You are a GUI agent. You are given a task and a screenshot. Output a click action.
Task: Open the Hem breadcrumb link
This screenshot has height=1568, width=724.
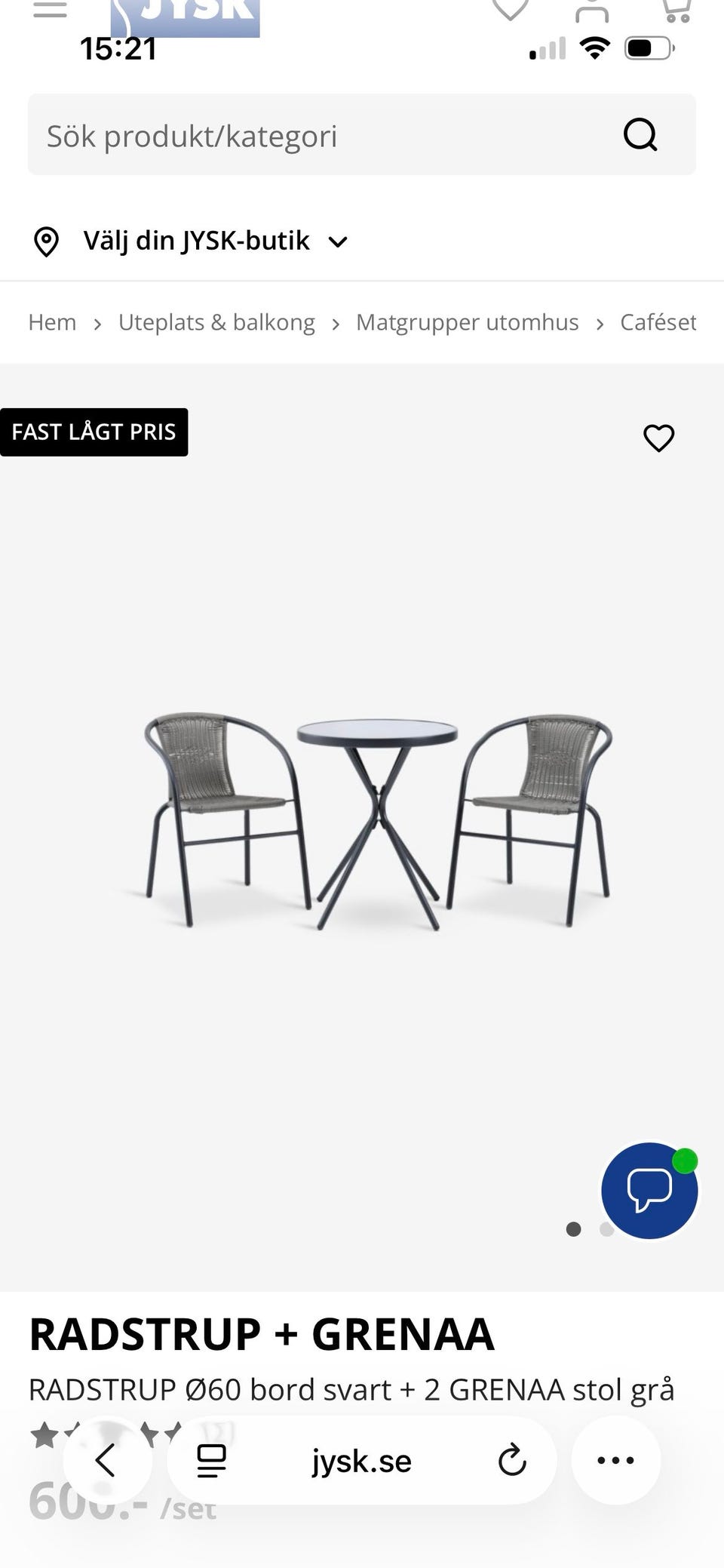click(x=52, y=322)
